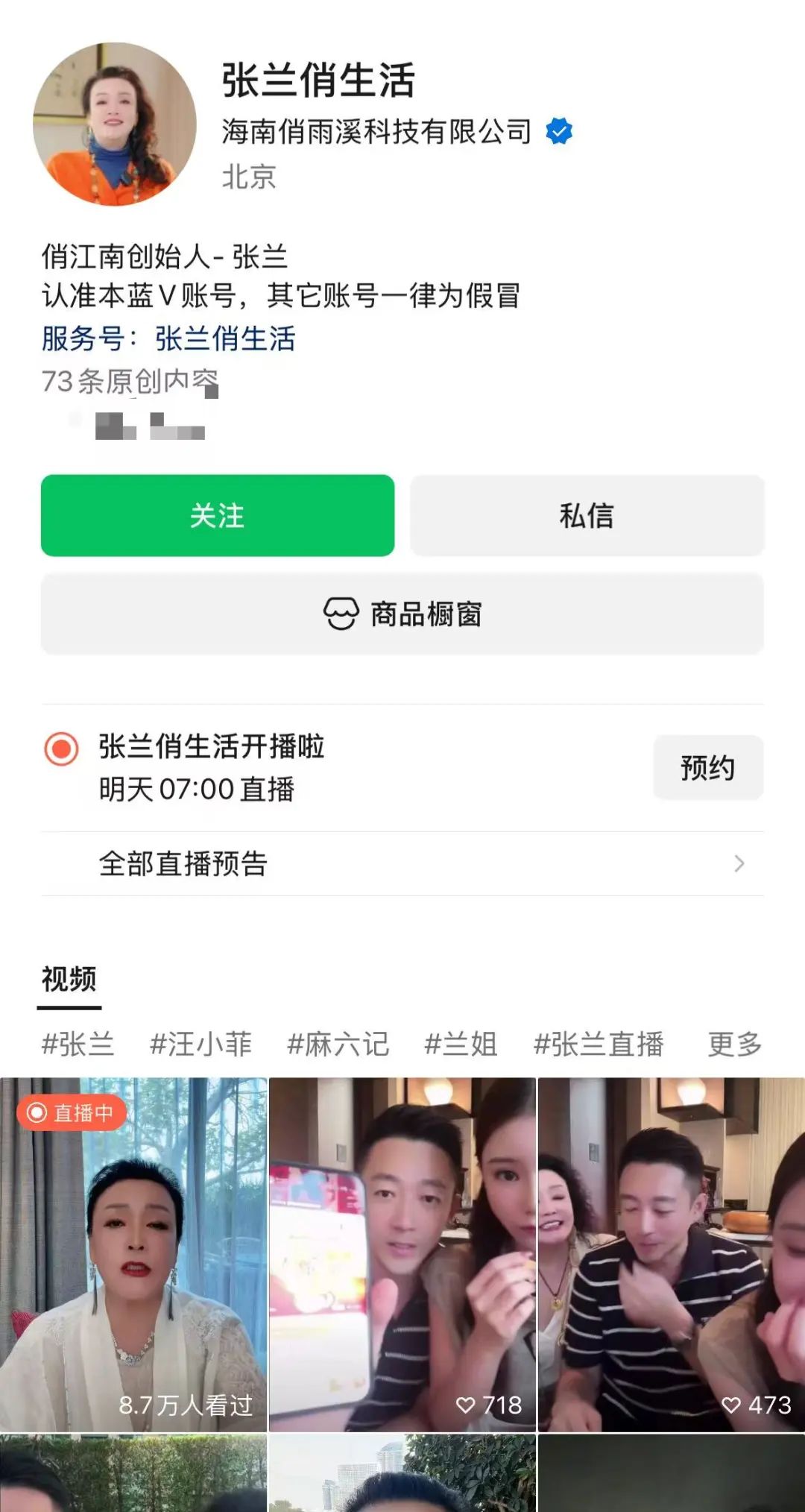Open the 服务号 张兰俏生活 link
The width and height of the screenshot is (805, 1512).
pos(224,338)
